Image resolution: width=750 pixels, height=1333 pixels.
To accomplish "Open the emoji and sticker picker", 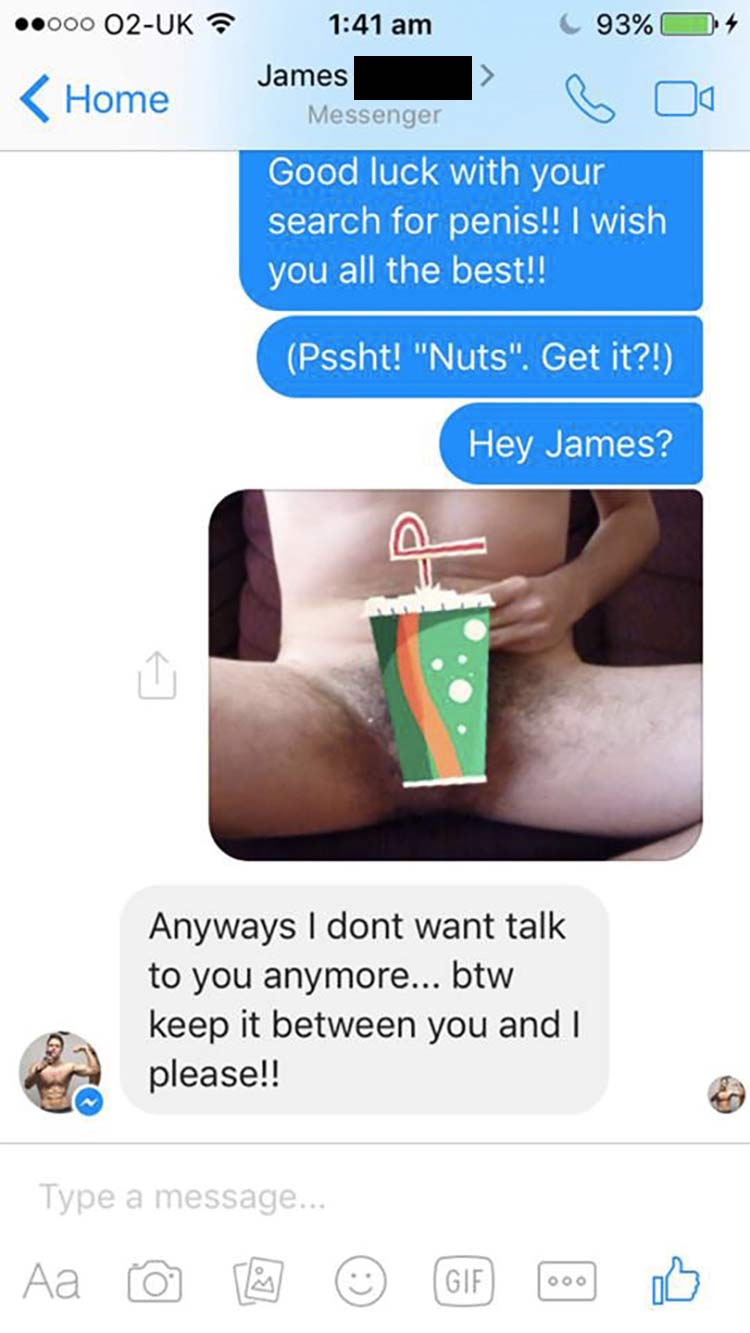I will pyautogui.click(x=360, y=1282).
